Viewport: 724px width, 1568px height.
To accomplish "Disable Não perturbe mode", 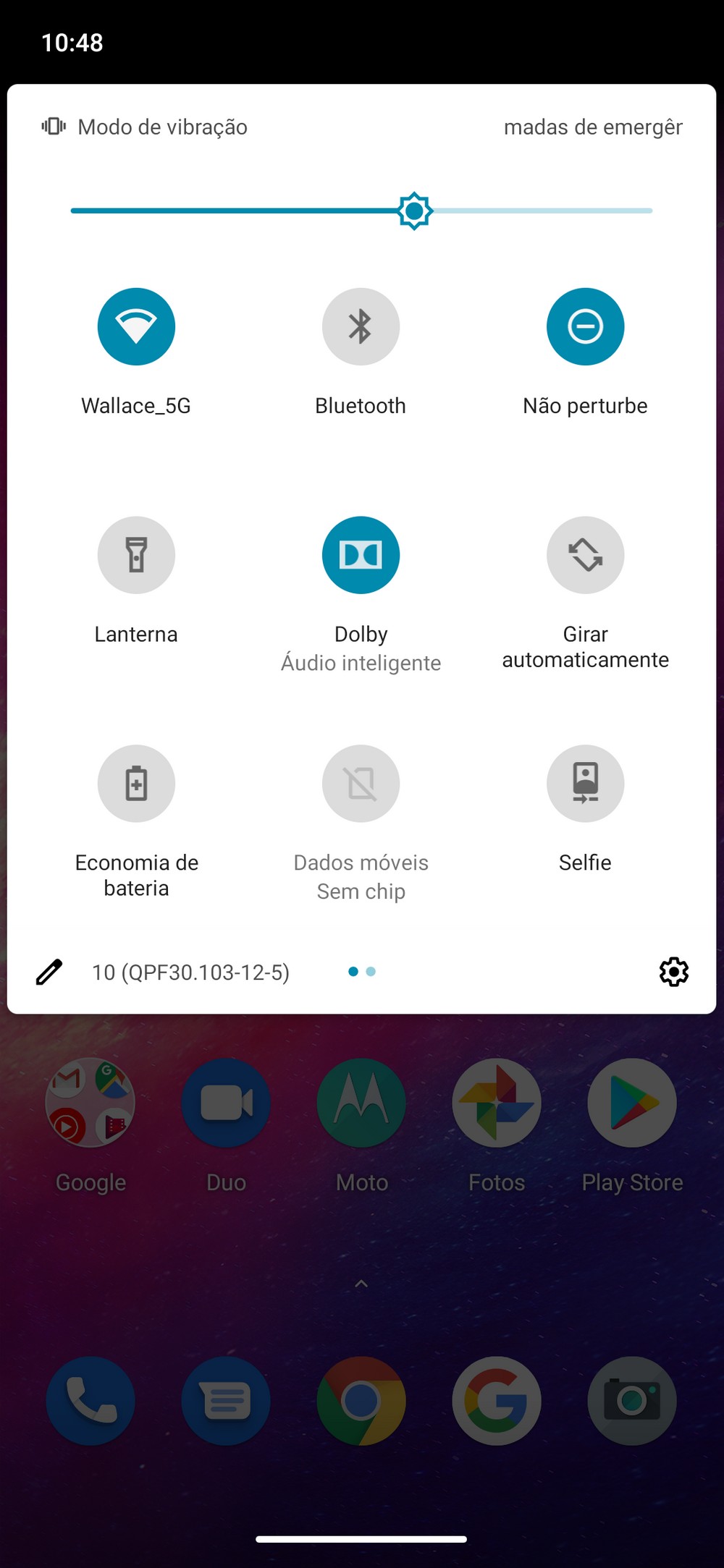I will click(x=585, y=326).
